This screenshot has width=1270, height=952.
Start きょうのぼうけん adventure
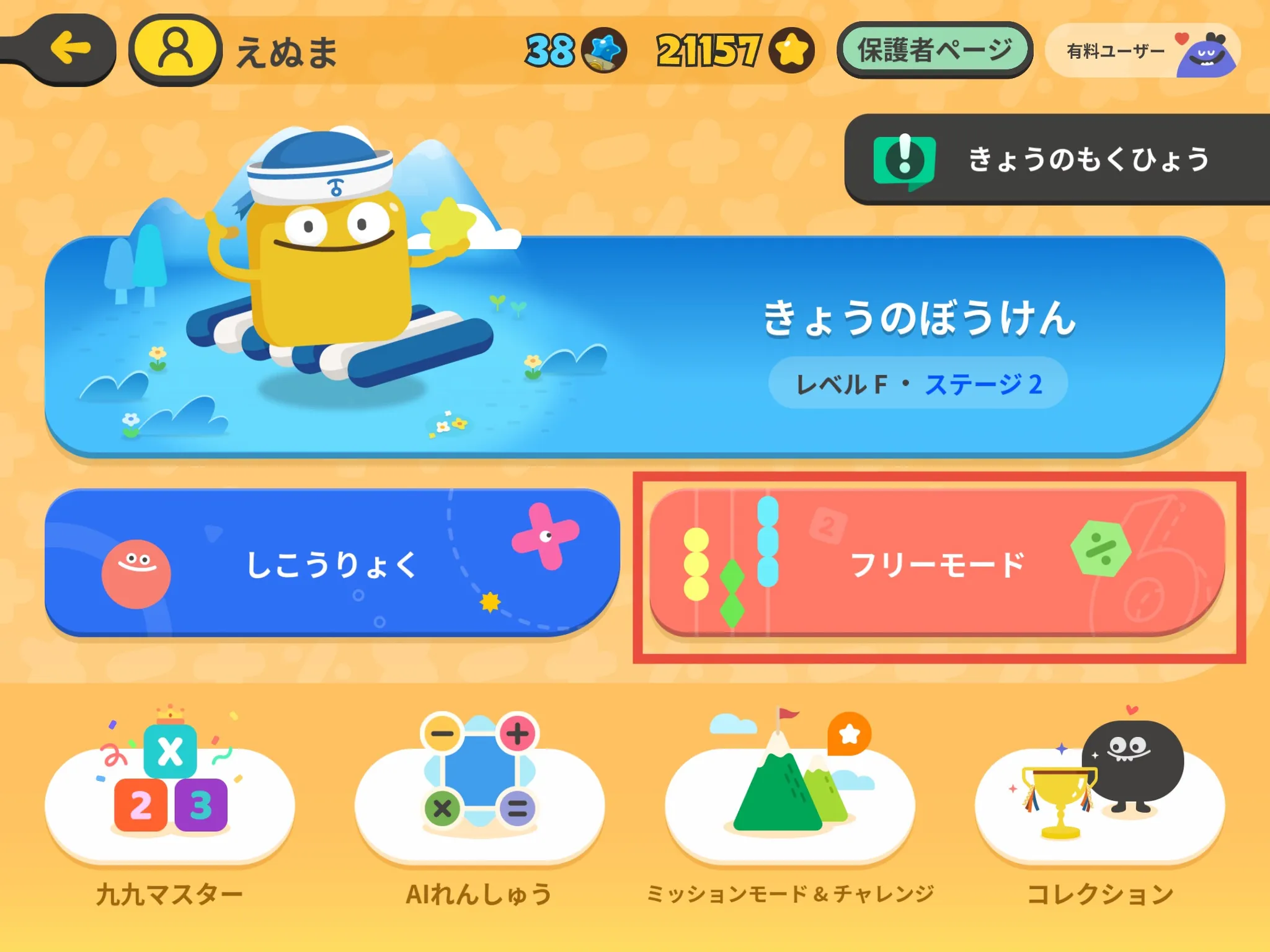tap(634, 346)
